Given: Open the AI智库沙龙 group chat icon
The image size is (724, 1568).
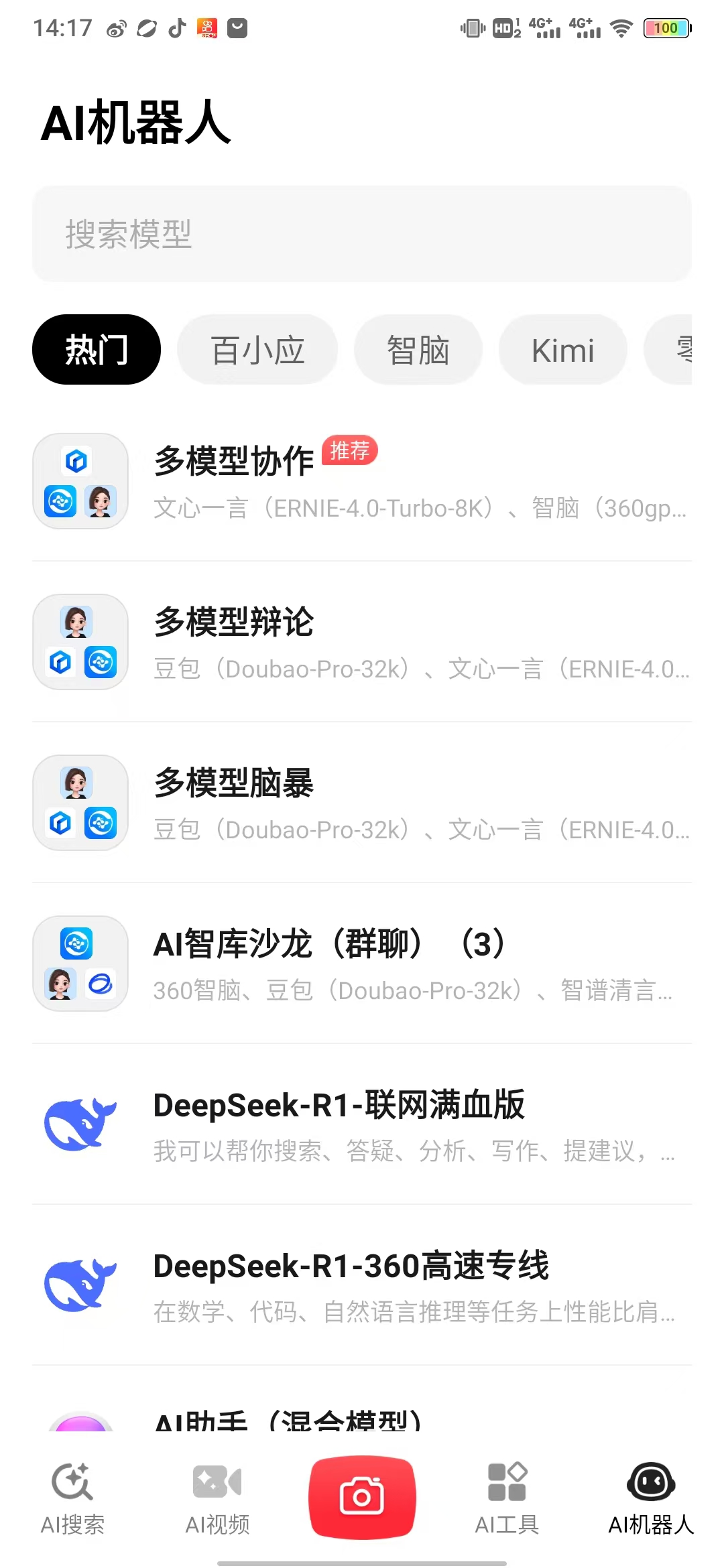Looking at the screenshot, I should [80, 964].
